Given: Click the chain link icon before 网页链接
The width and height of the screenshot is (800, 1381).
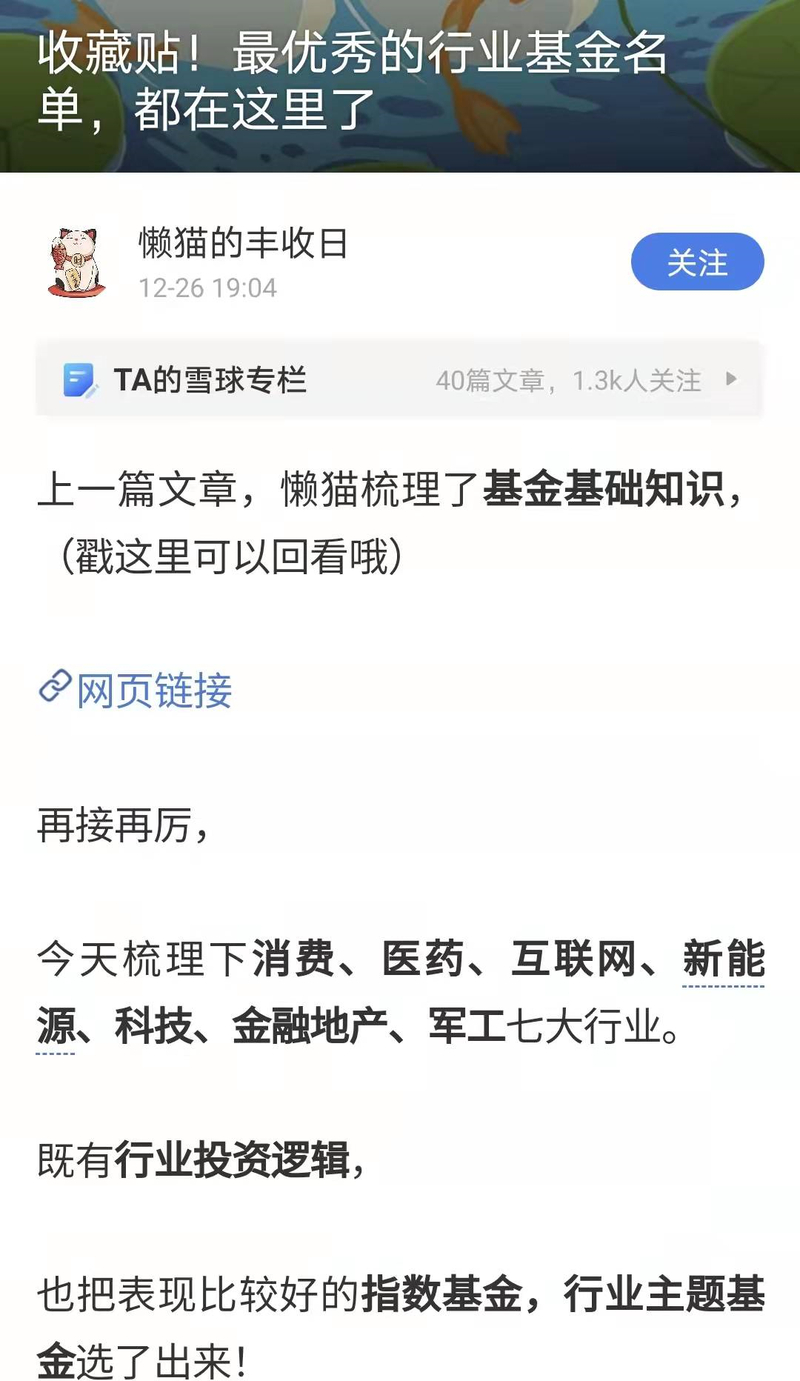Looking at the screenshot, I should pos(57,688).
